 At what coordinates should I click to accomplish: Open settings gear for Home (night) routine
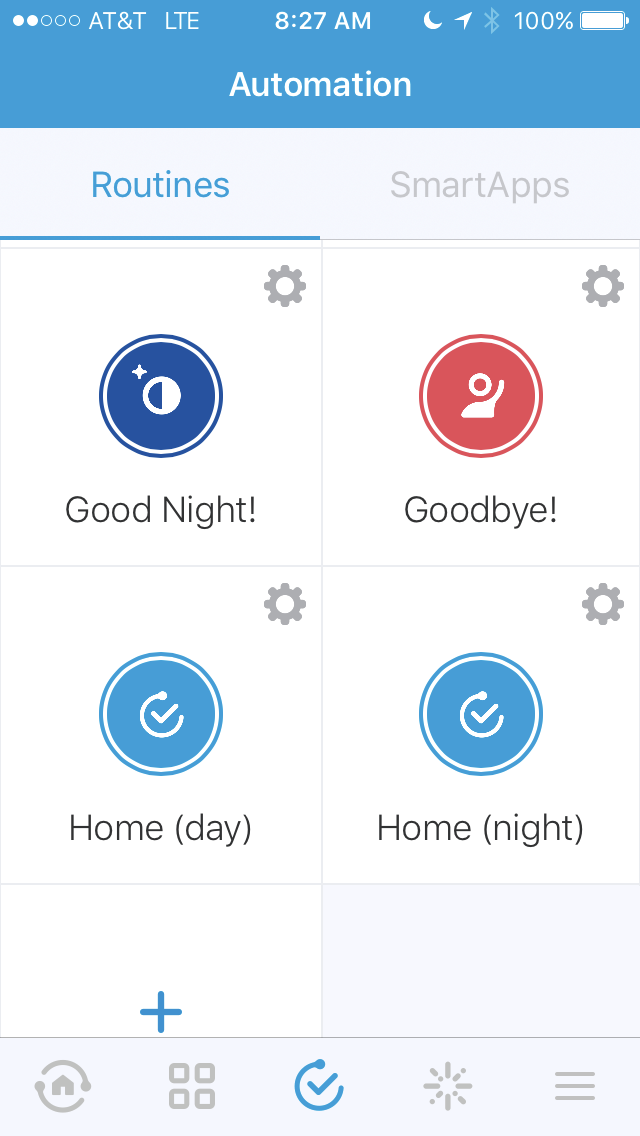tap(603, 604)
